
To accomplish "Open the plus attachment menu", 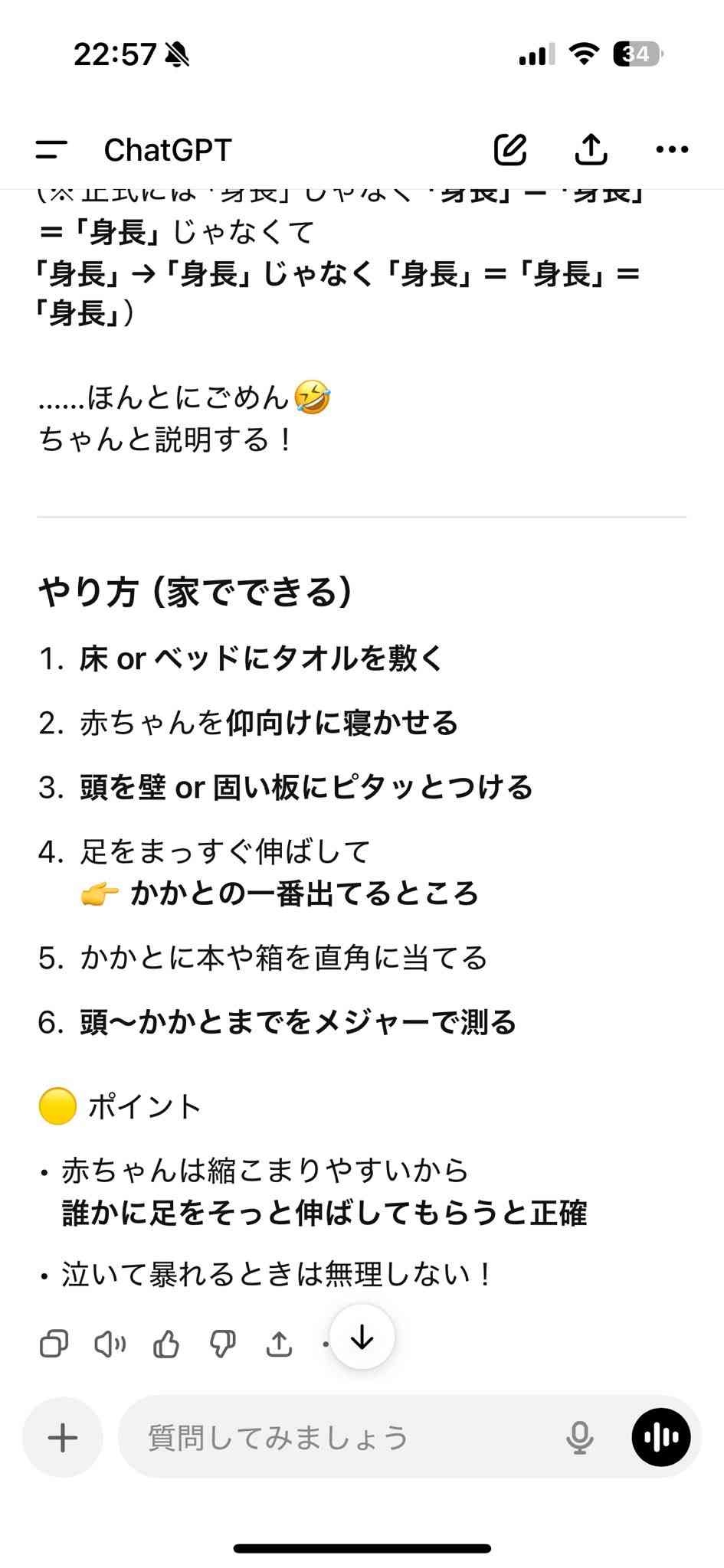I will point(63,1437).
